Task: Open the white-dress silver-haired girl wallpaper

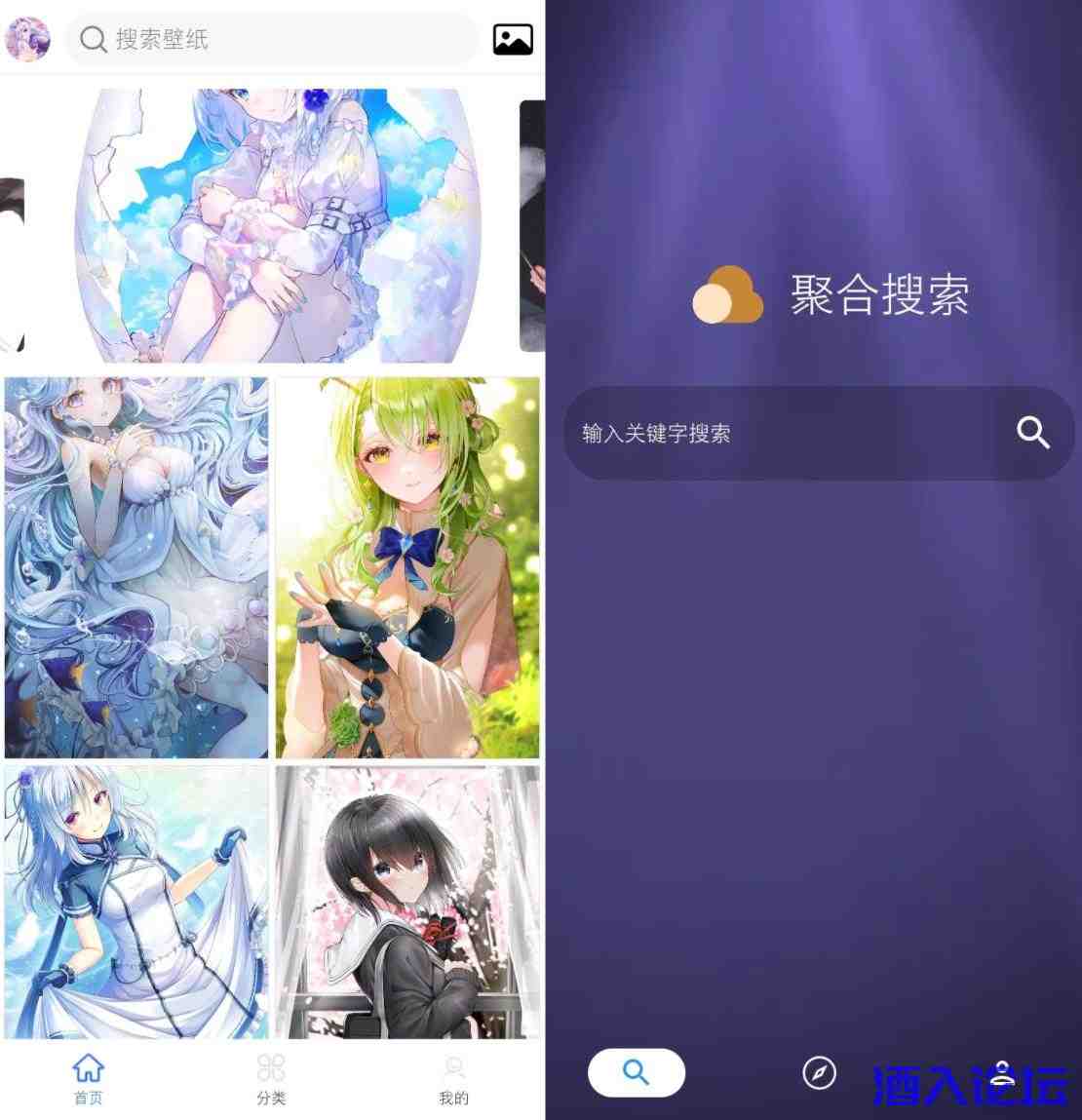Action: (x=136, y=902)
